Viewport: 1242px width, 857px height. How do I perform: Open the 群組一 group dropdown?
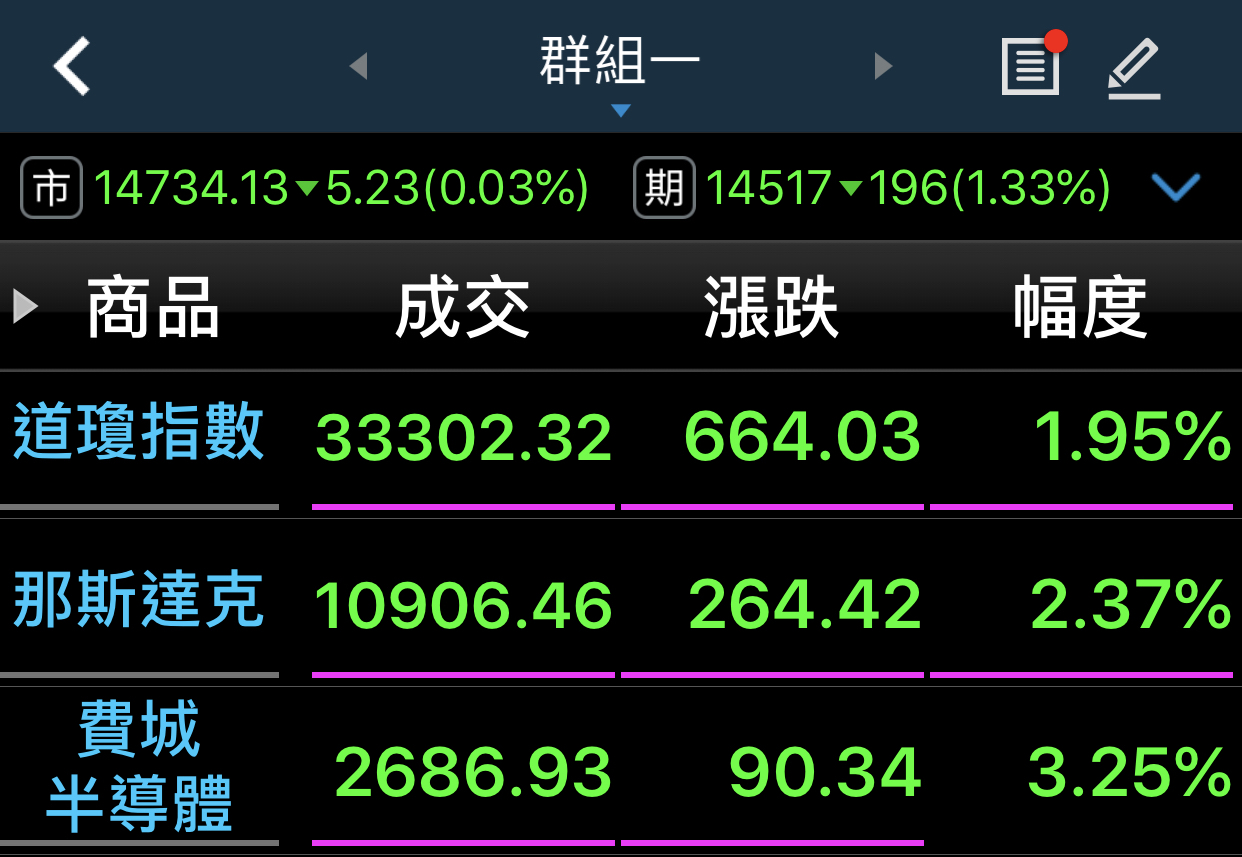pos(620,72)
